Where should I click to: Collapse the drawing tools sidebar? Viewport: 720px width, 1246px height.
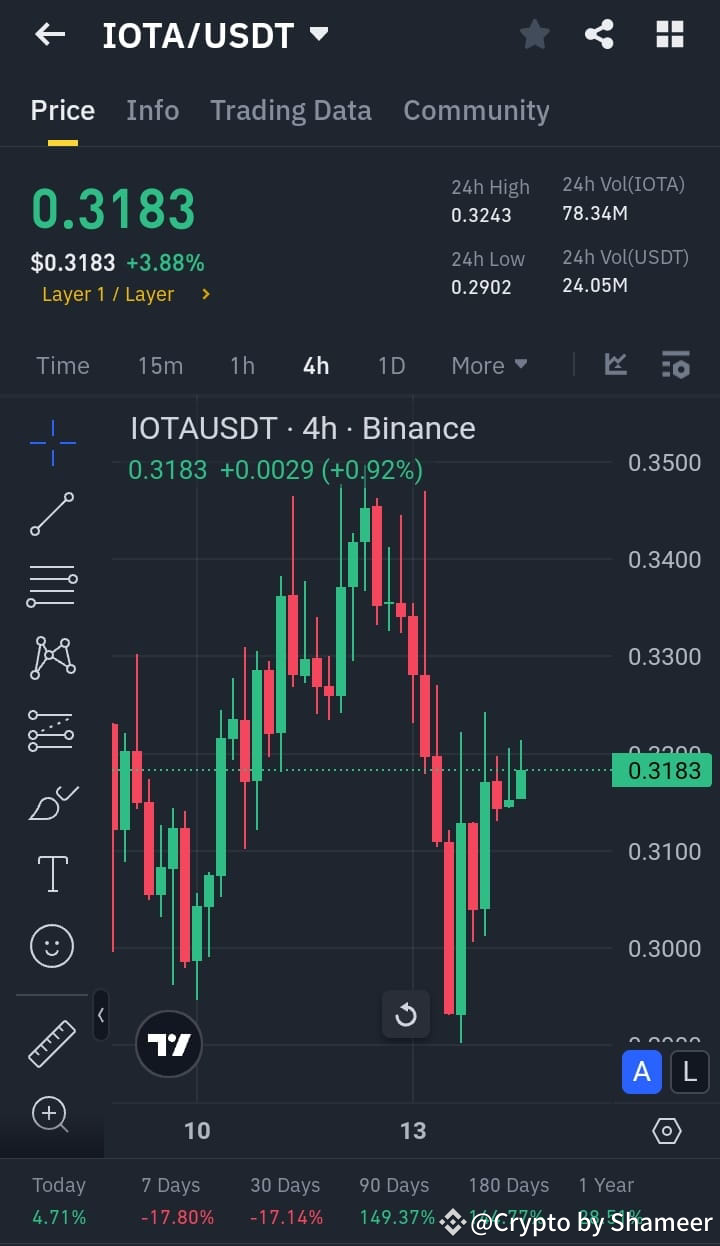[101, 1015]
